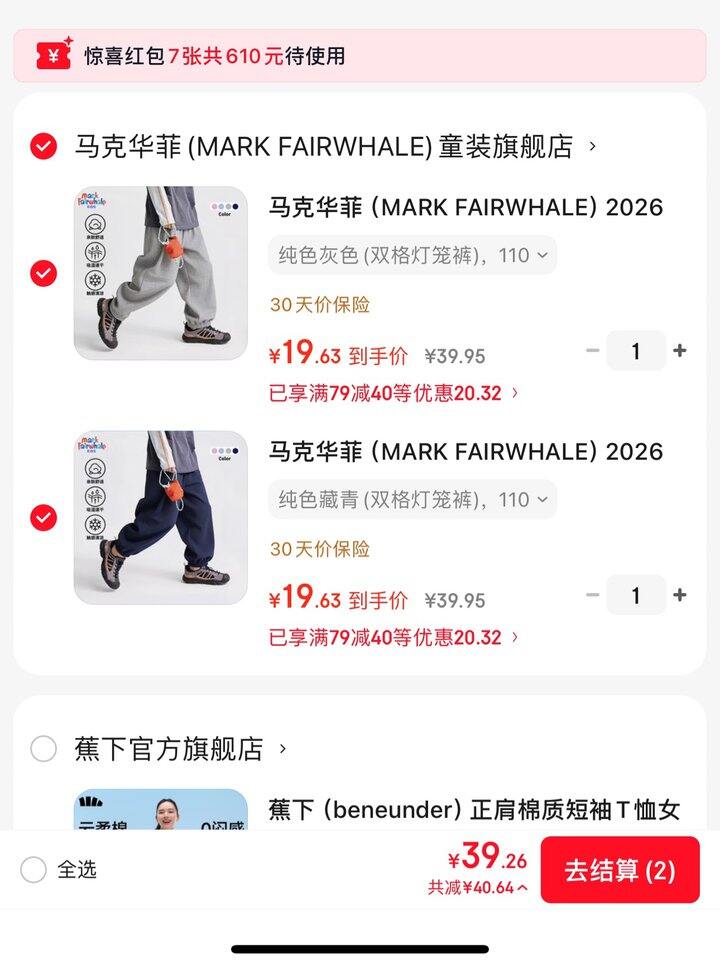Viewport: 720px width, 967px height.
Task: Change the 纯色藏青 size and color option
Action: [x=412, y=499]
